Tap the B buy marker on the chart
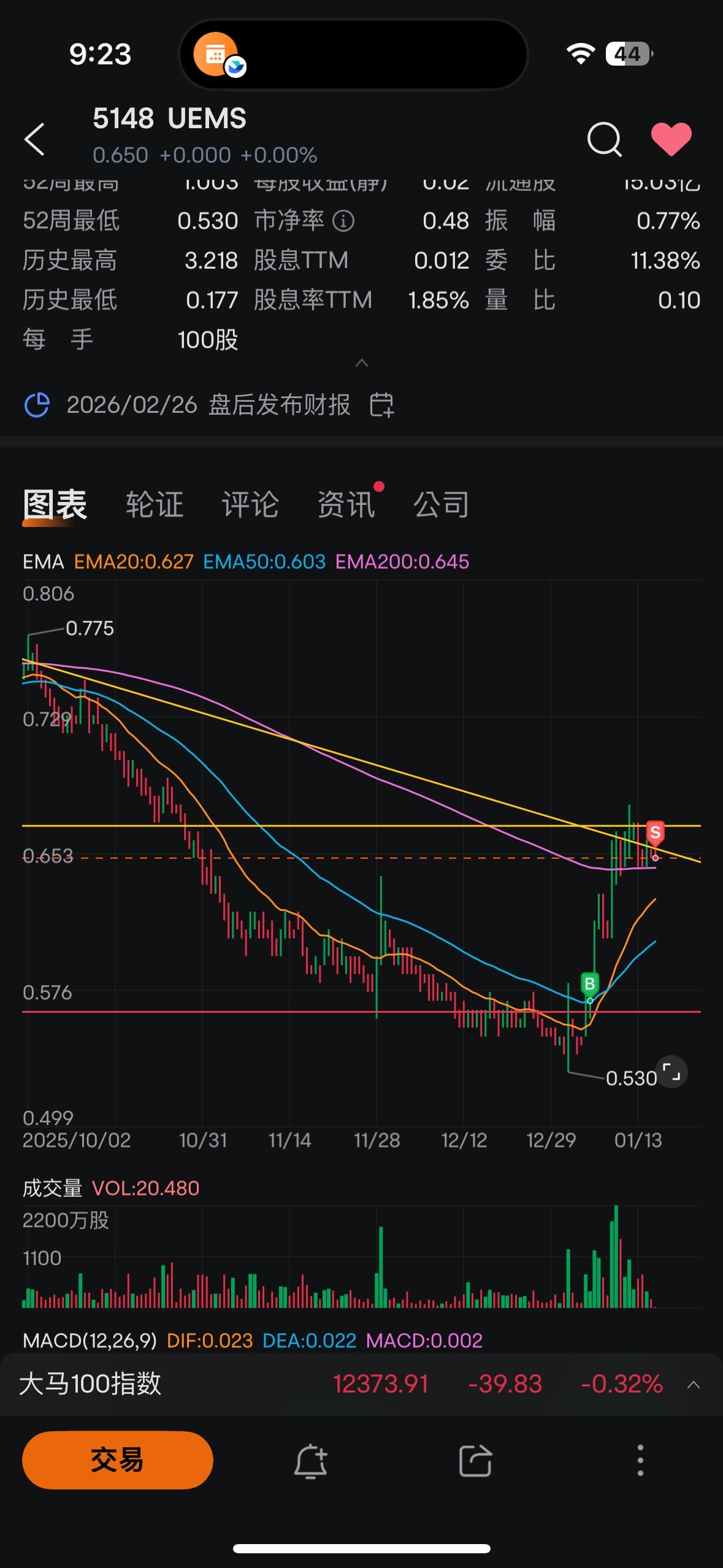Viewport: 723px width, 1568px height. coord(589,983)
